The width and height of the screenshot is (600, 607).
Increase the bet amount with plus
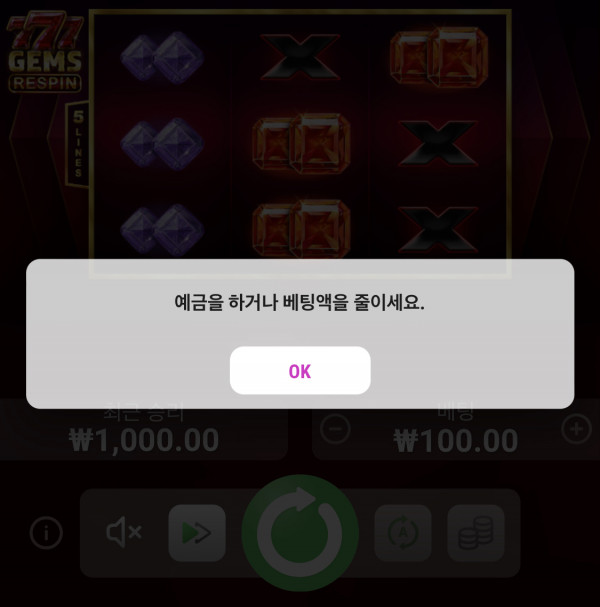[576, 429]
